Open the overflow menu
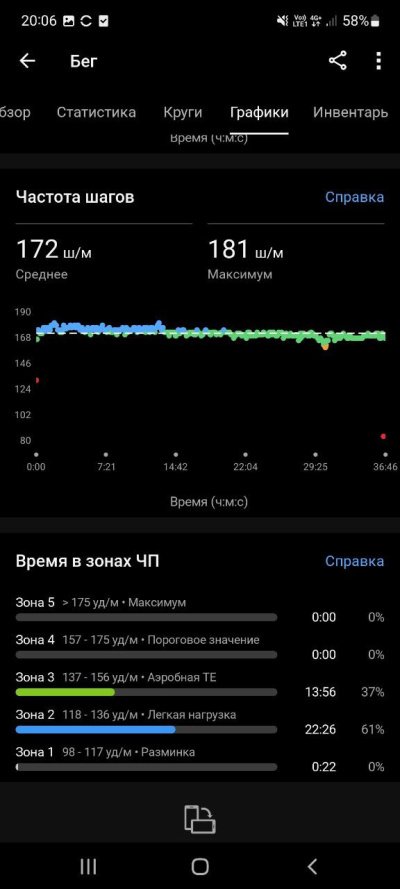Screen dimensions: 400x889 click(x=378, y=61)
